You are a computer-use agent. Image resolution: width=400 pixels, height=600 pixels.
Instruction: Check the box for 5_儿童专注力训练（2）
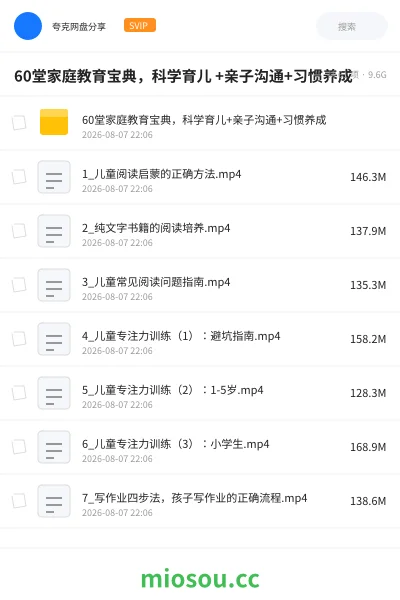tap(19, 393)
